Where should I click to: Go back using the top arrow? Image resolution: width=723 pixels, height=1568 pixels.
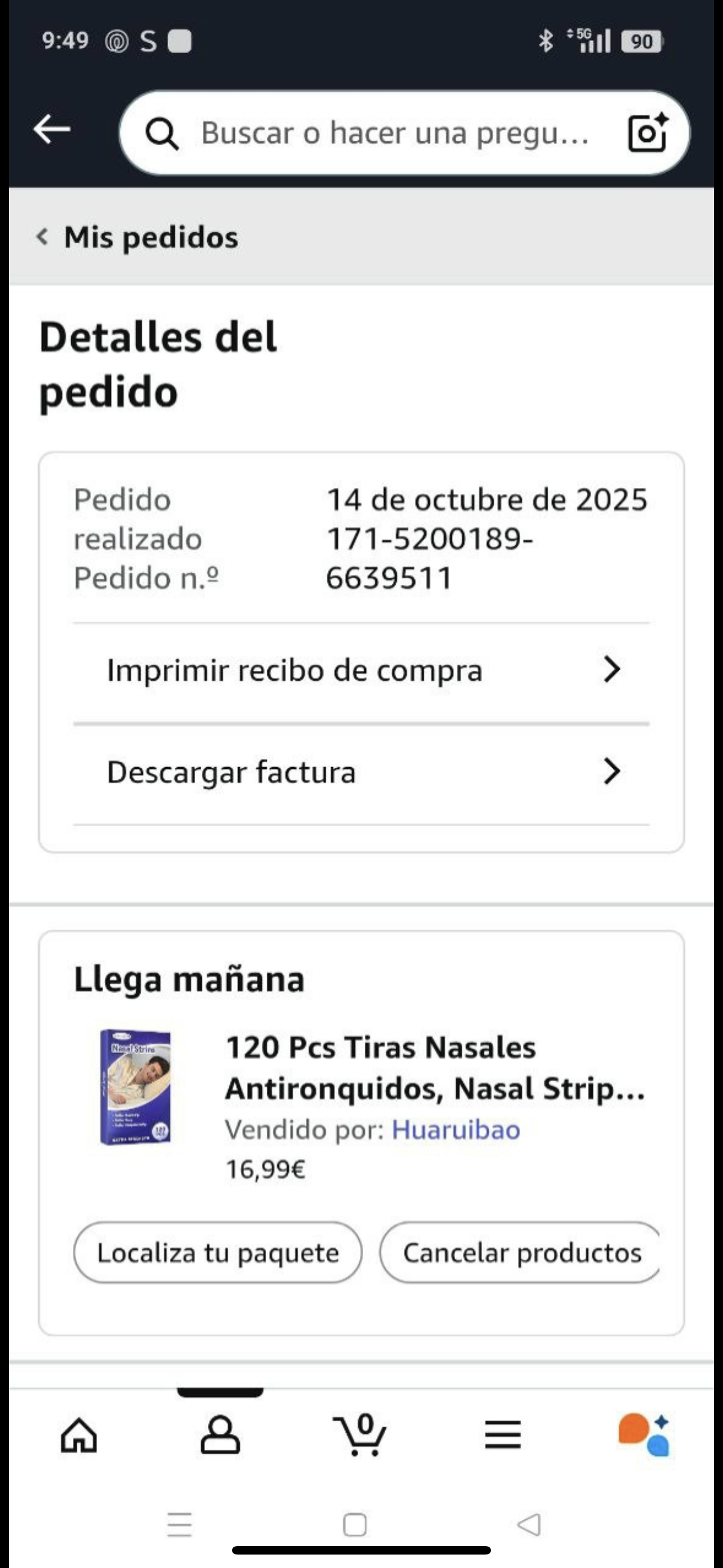coord(52,130)
